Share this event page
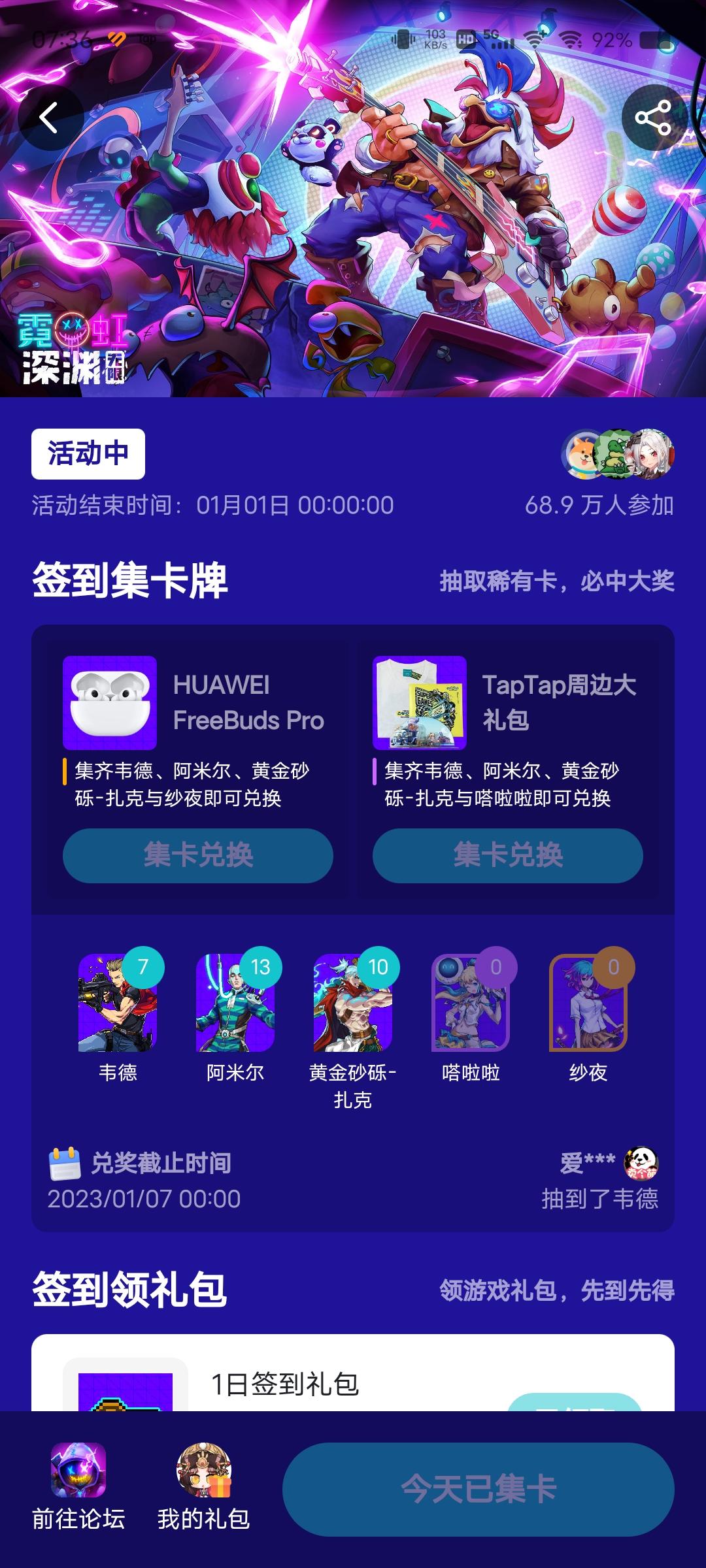Viewport: 706px width, 1568px height. (654, 118)
